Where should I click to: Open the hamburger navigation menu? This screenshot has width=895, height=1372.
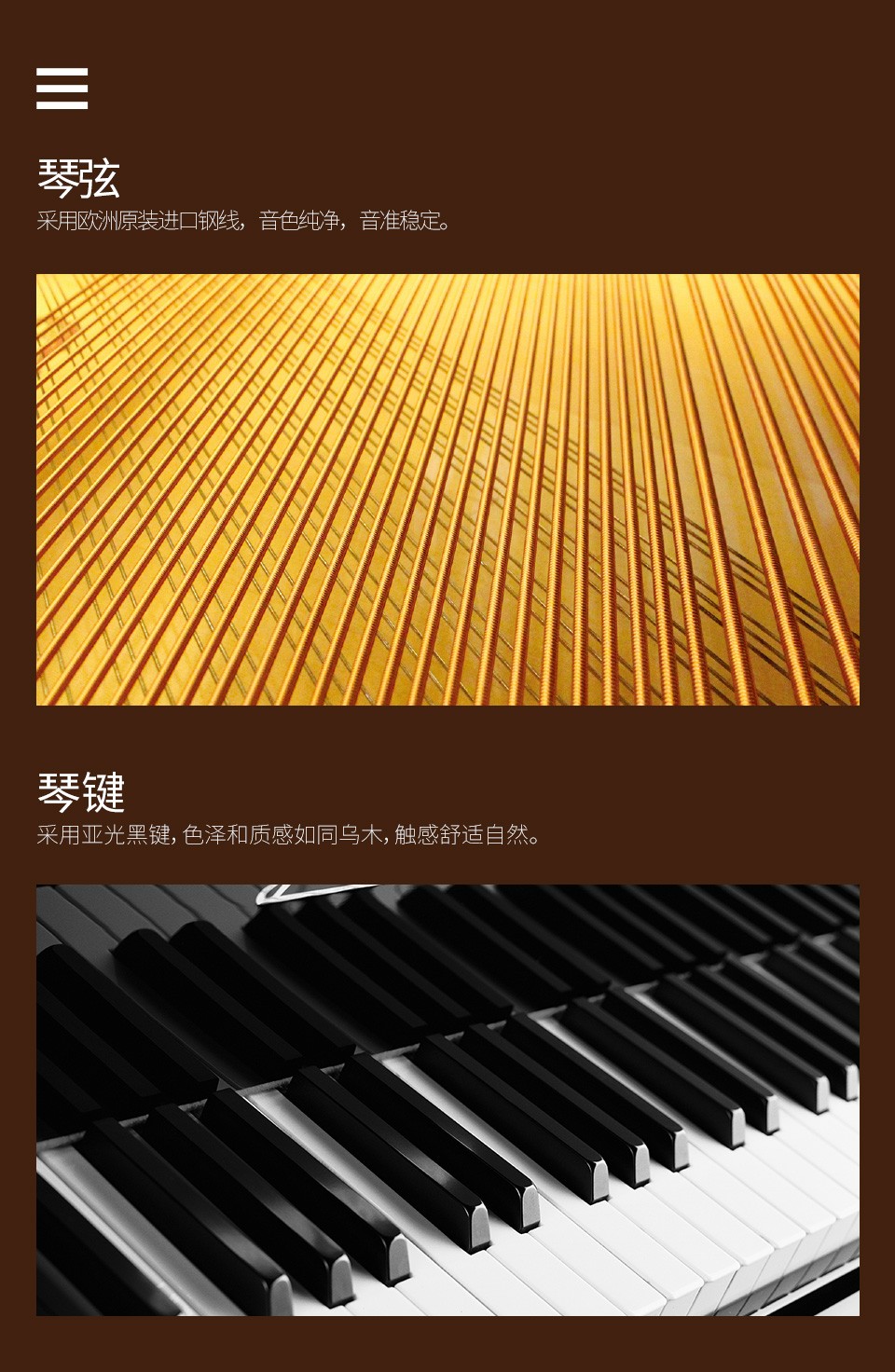(x=62, y=89)
